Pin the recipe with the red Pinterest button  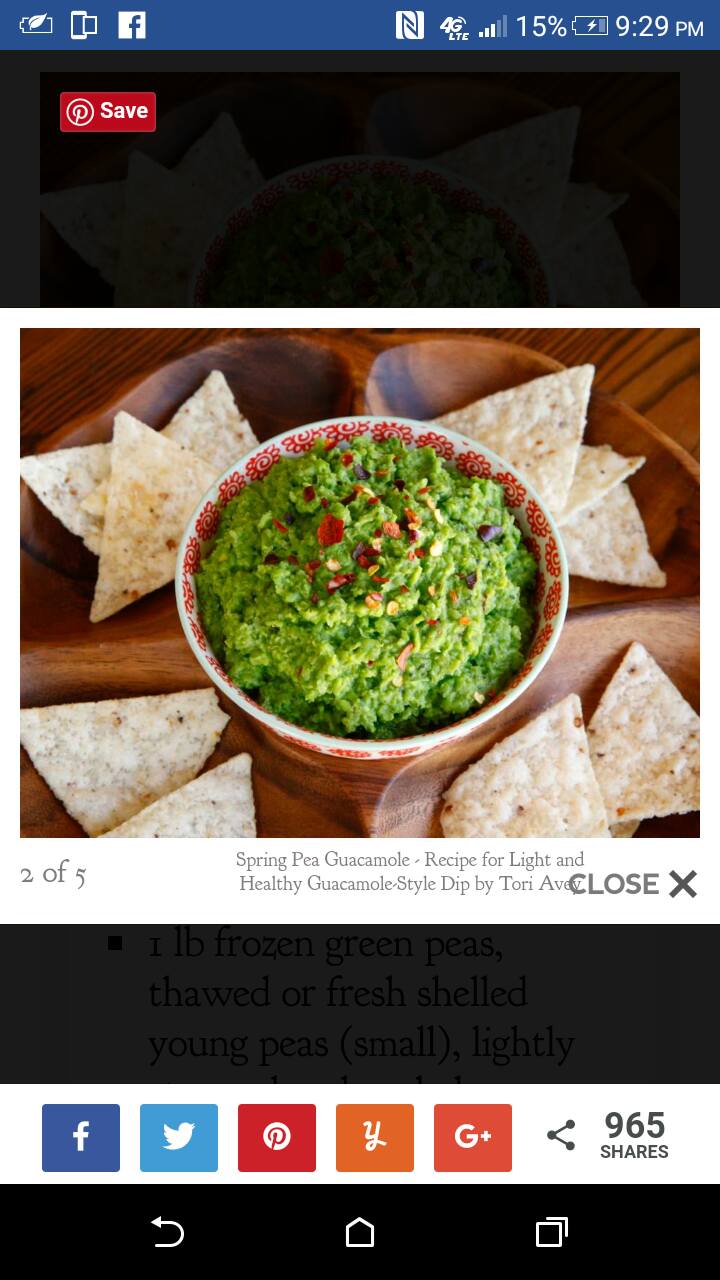pos(277,1137)
